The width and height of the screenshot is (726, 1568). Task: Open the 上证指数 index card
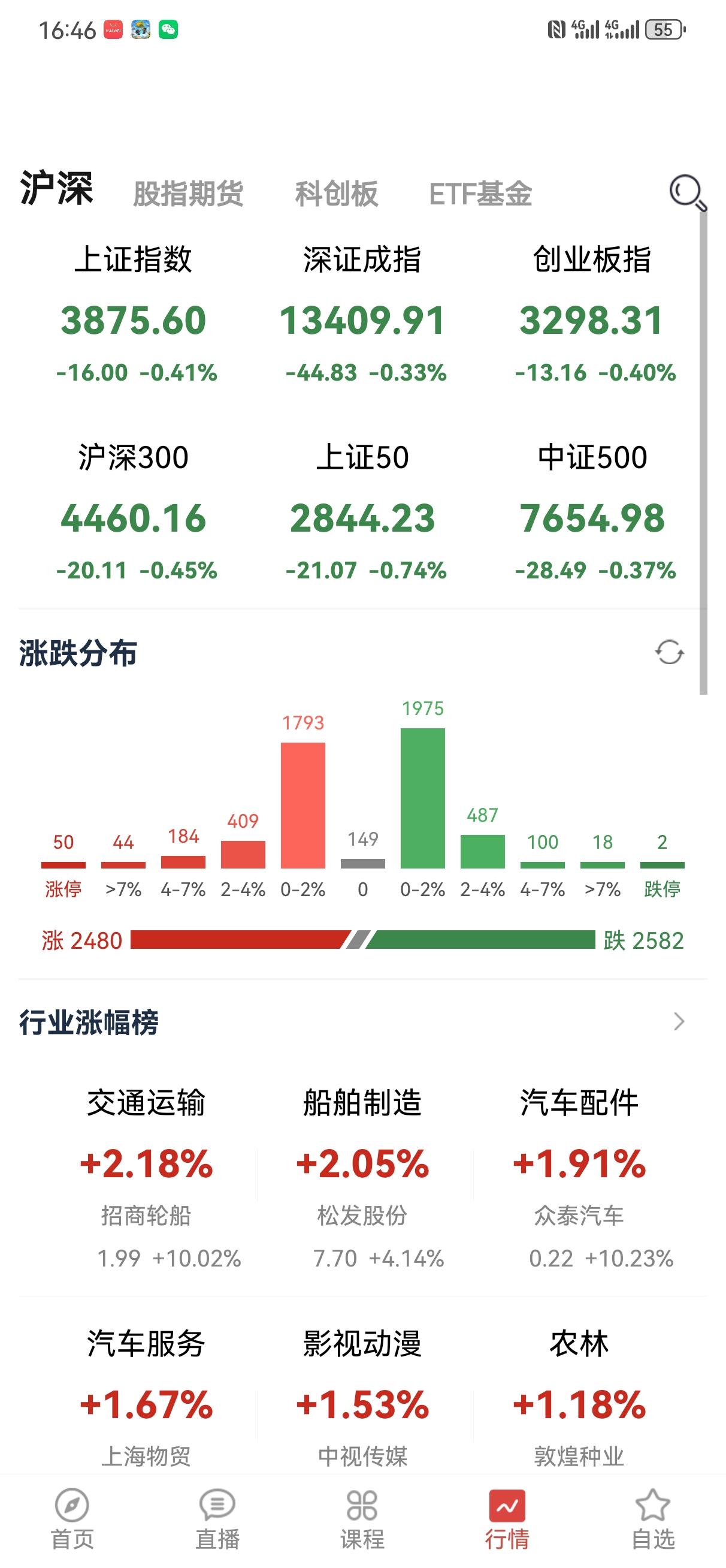pos(134,315)
